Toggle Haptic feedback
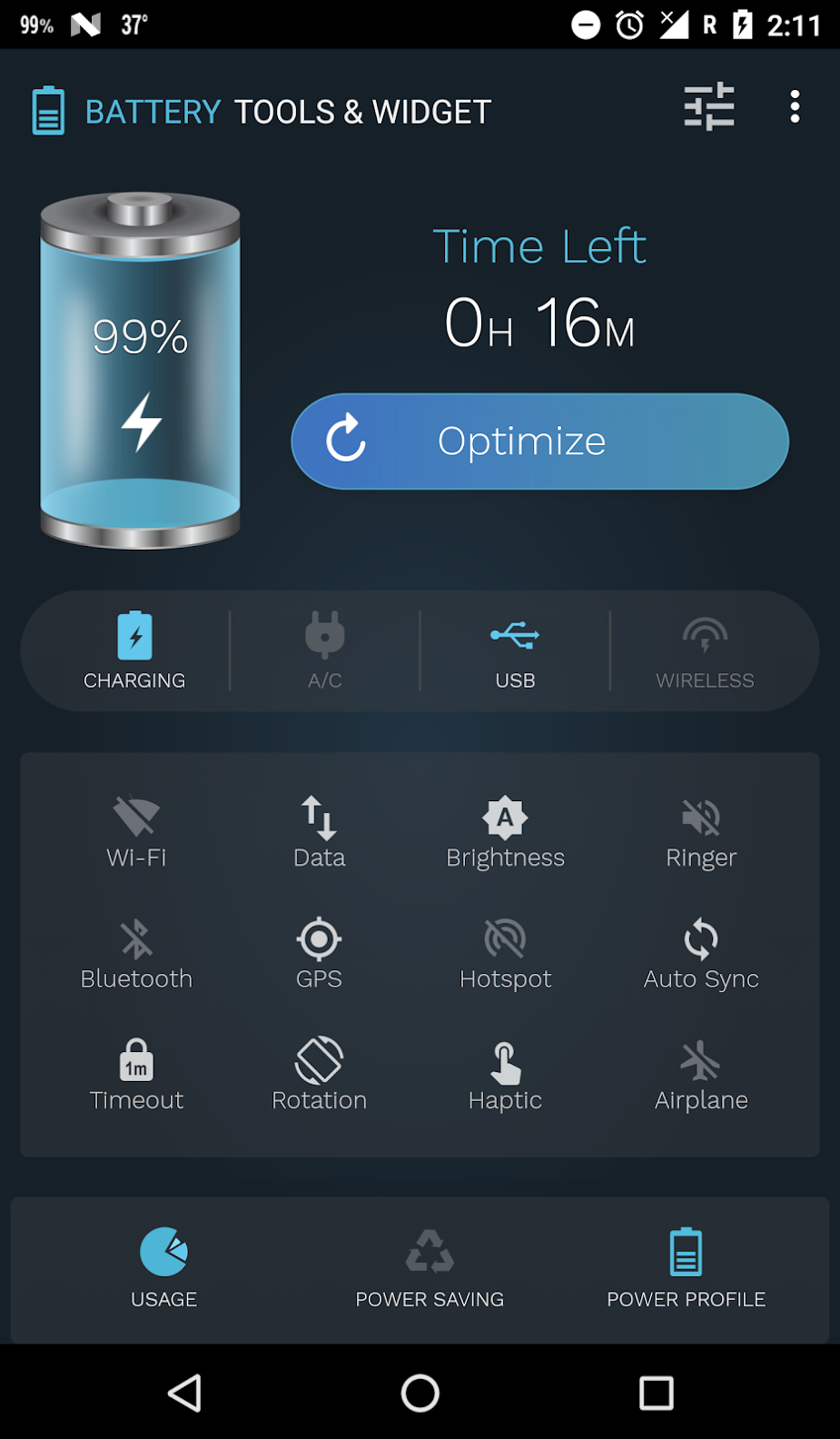 pos(505,1076)
